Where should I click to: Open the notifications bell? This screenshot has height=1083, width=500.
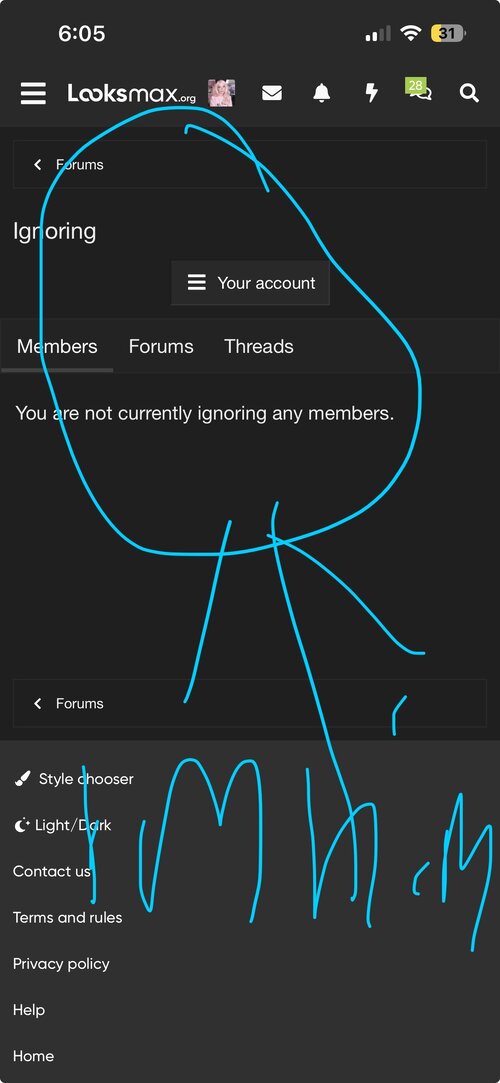click(321, 93)
